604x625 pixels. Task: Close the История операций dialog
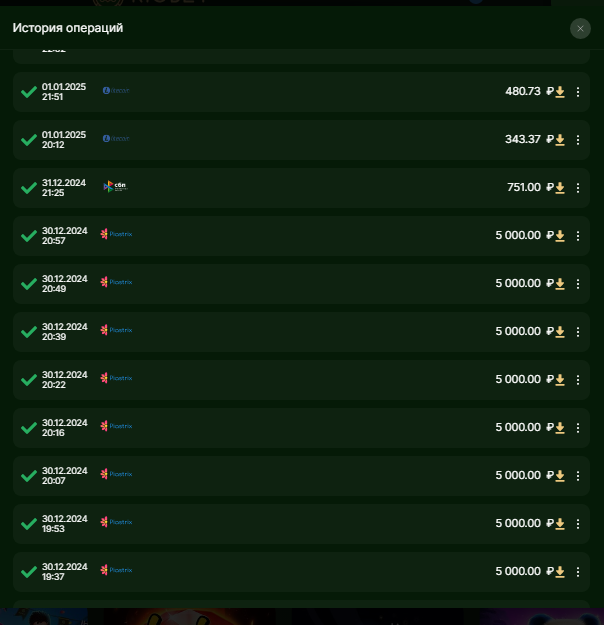[x=580, y=28]
